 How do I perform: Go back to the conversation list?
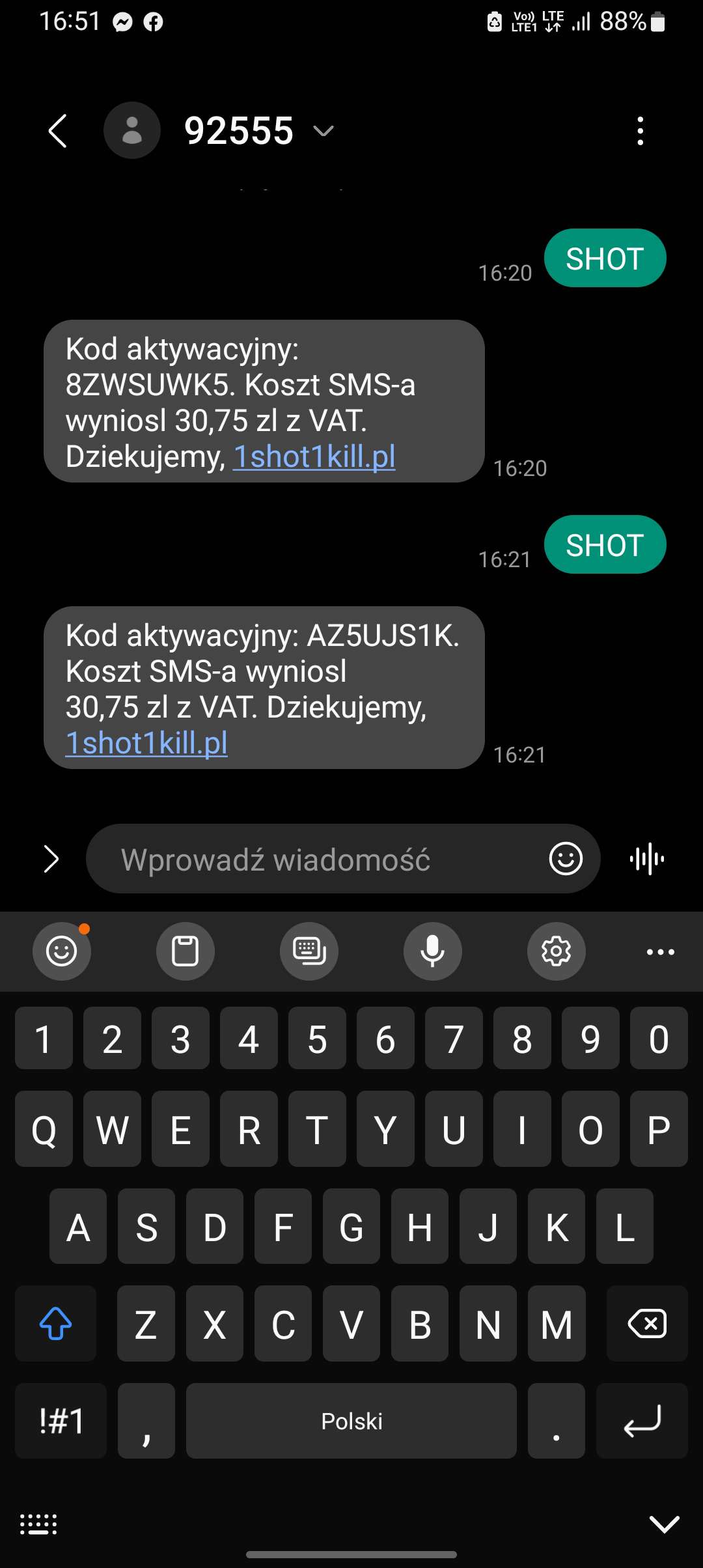(x=58, y=131)
